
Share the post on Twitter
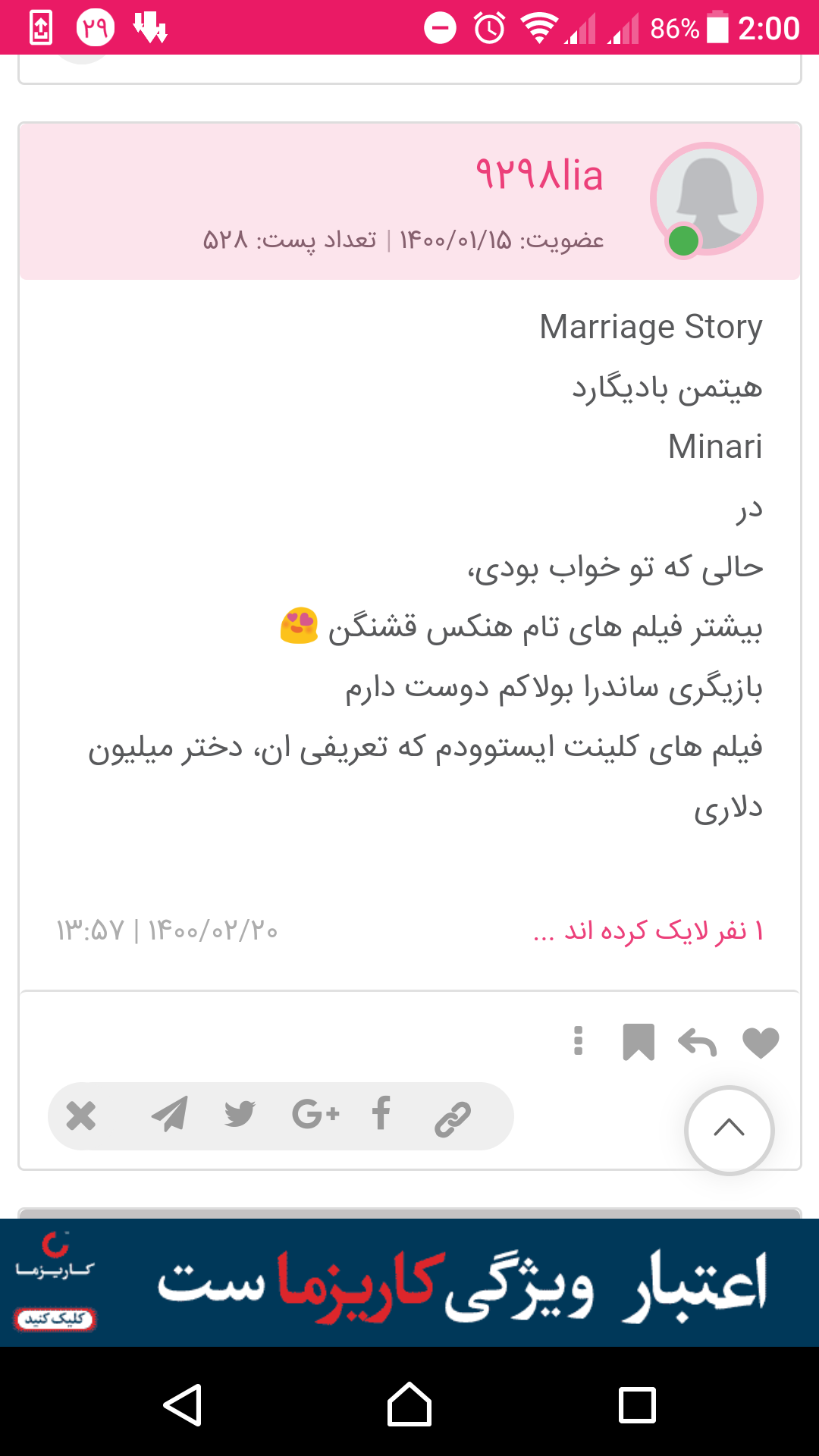[x=240, y=1114]
